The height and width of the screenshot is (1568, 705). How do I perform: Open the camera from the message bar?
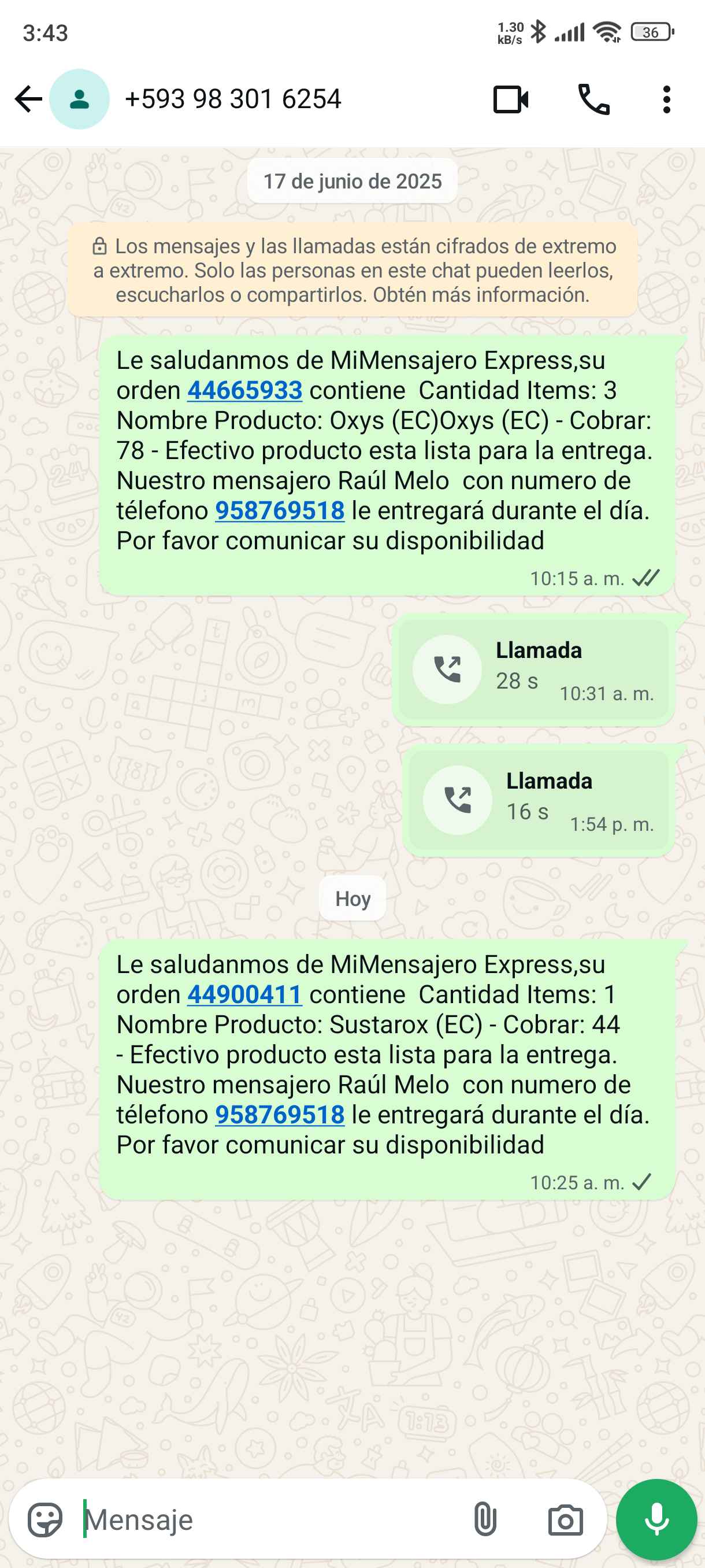click(x=565, y=1520)
